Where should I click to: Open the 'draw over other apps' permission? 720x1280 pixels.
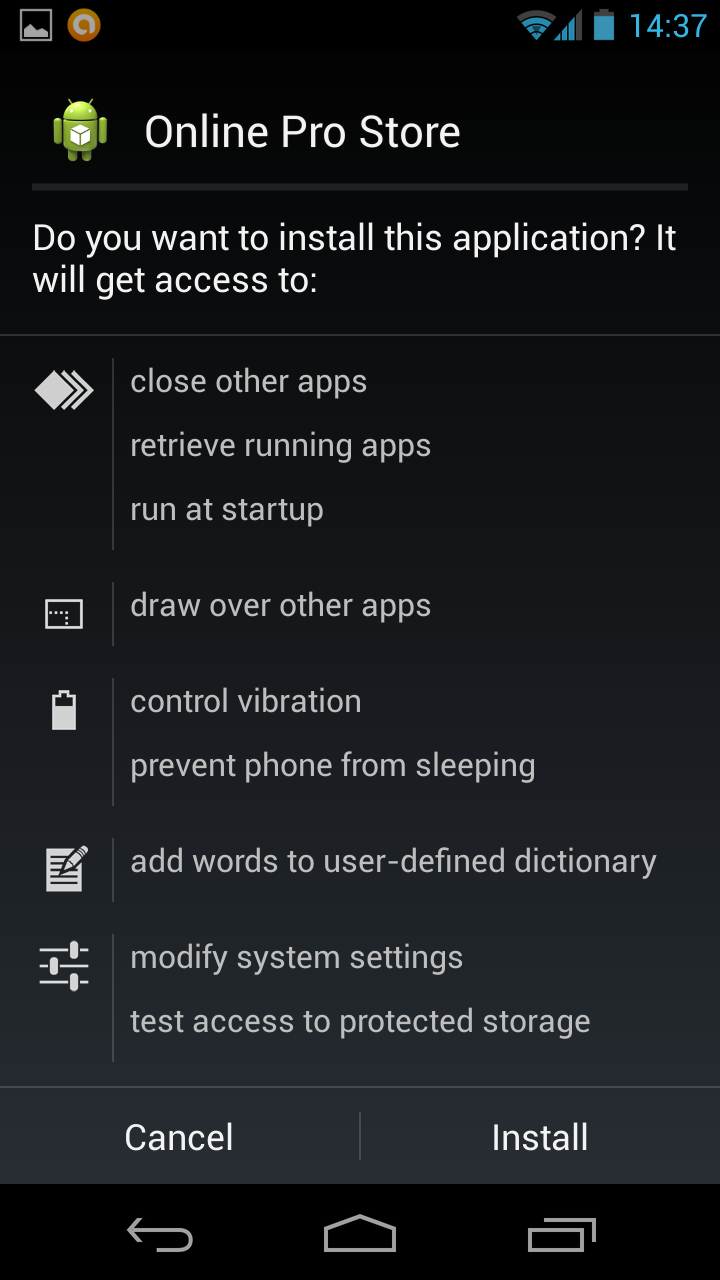(280, 606)
